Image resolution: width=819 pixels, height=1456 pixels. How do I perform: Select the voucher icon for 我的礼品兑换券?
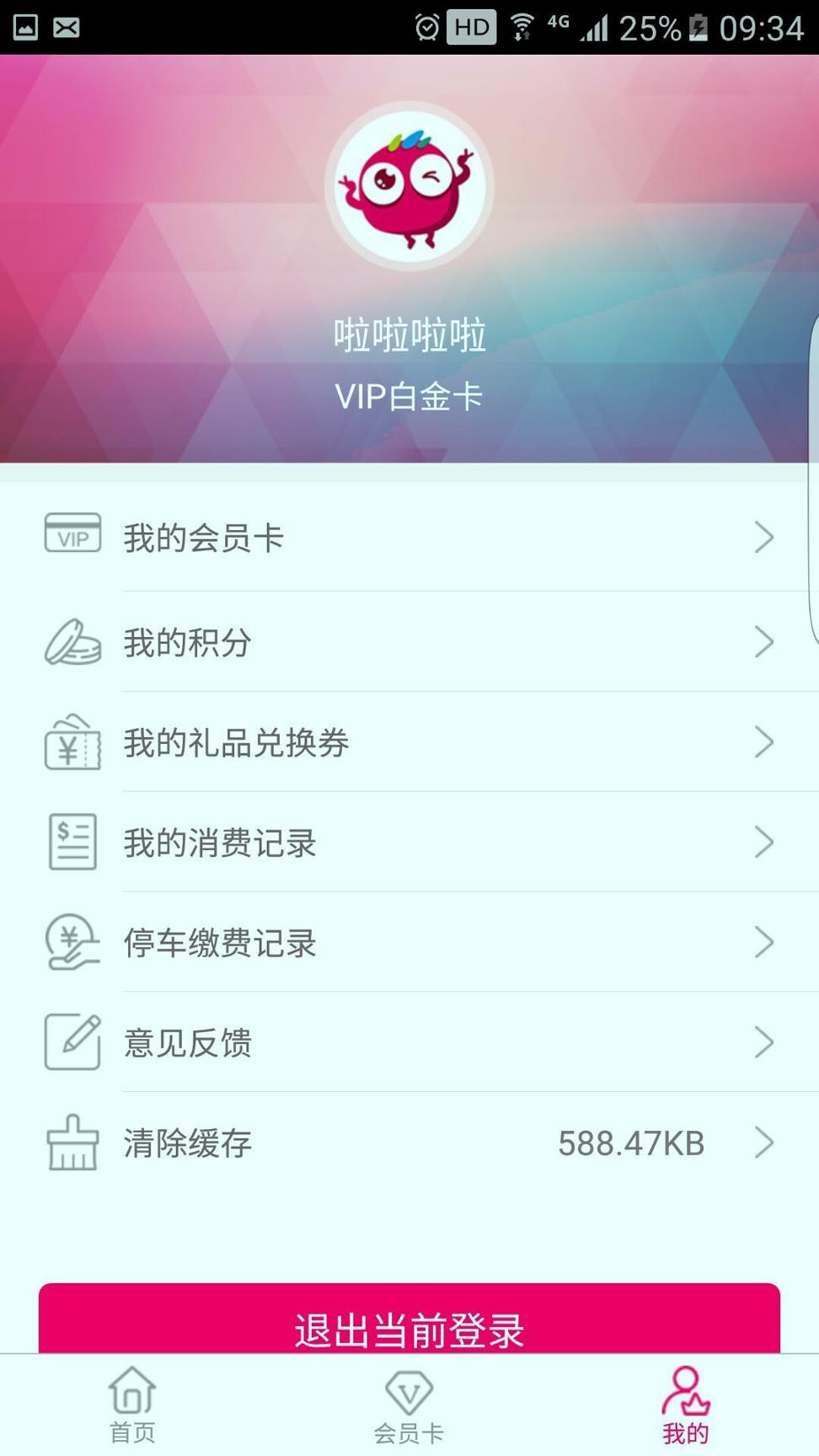(x=72, y=742)
